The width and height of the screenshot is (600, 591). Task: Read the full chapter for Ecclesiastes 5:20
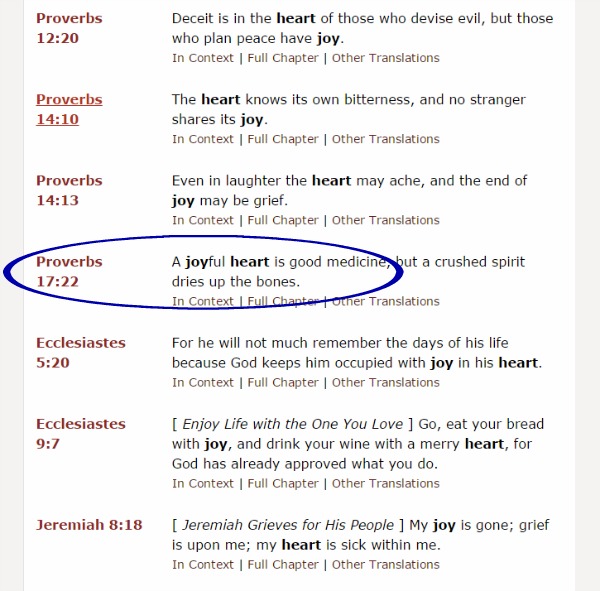283,382
